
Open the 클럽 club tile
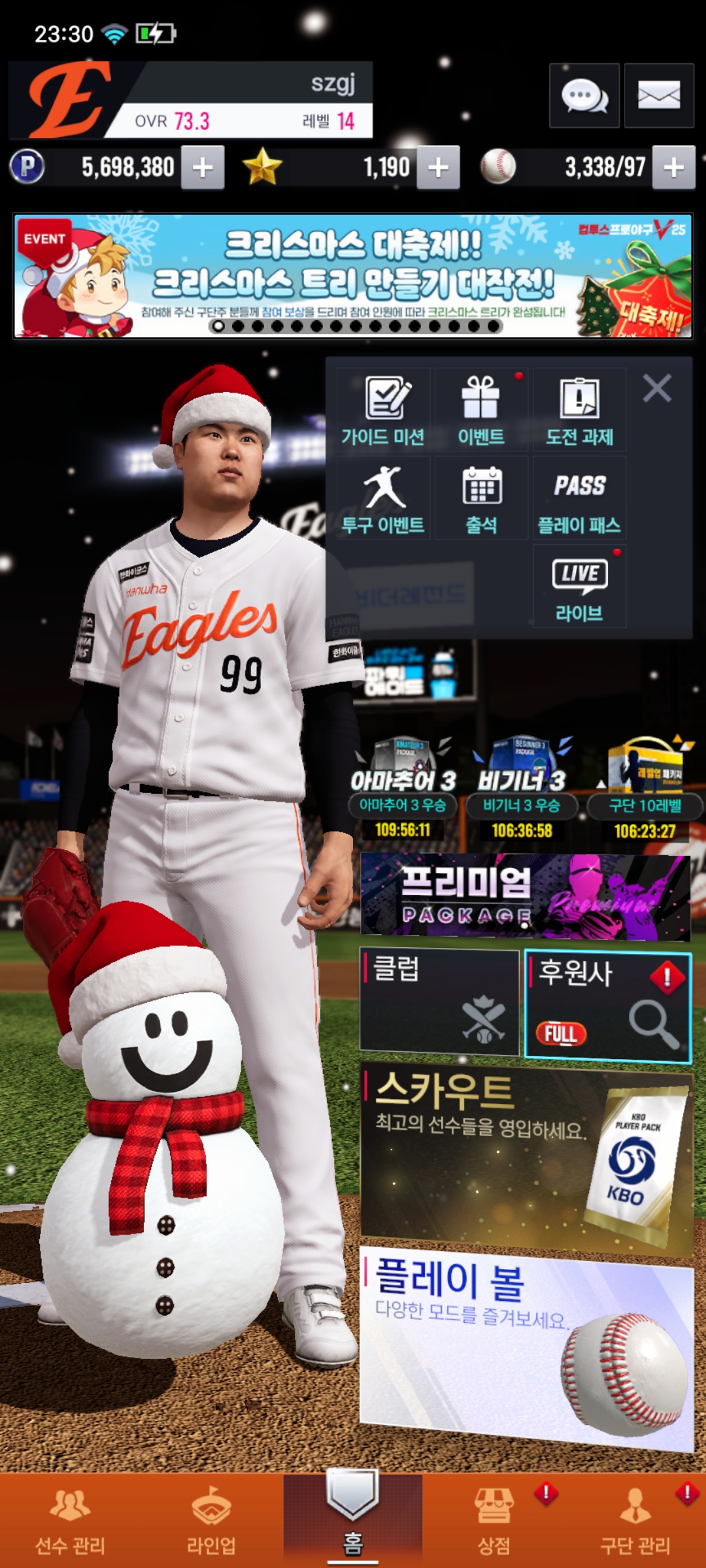[439, 1002]
